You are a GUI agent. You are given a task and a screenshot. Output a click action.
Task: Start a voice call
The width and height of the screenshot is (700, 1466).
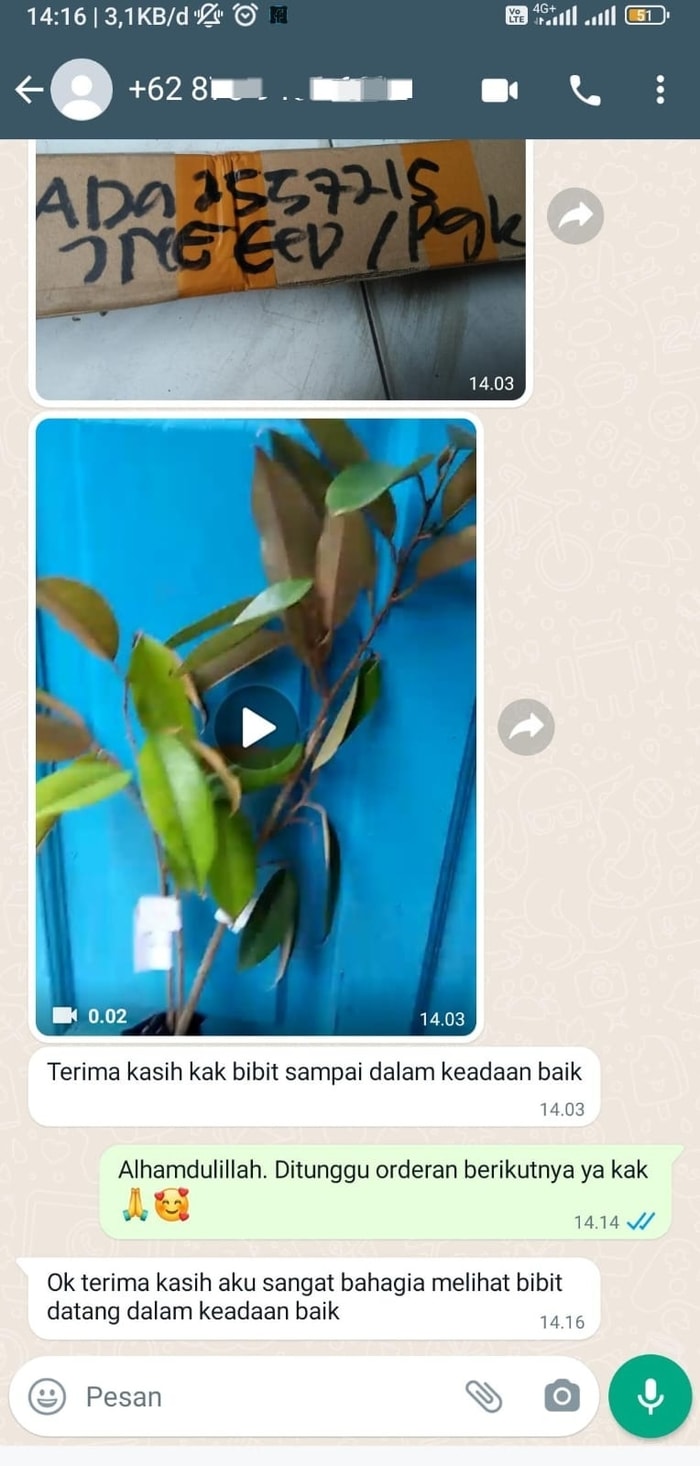pyautogui.click(x=585, y=91)
